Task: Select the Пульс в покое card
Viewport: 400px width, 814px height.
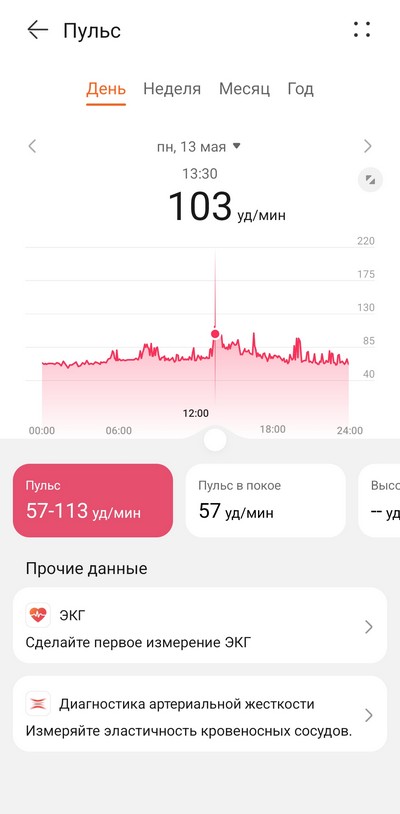Action: (266, 500)
